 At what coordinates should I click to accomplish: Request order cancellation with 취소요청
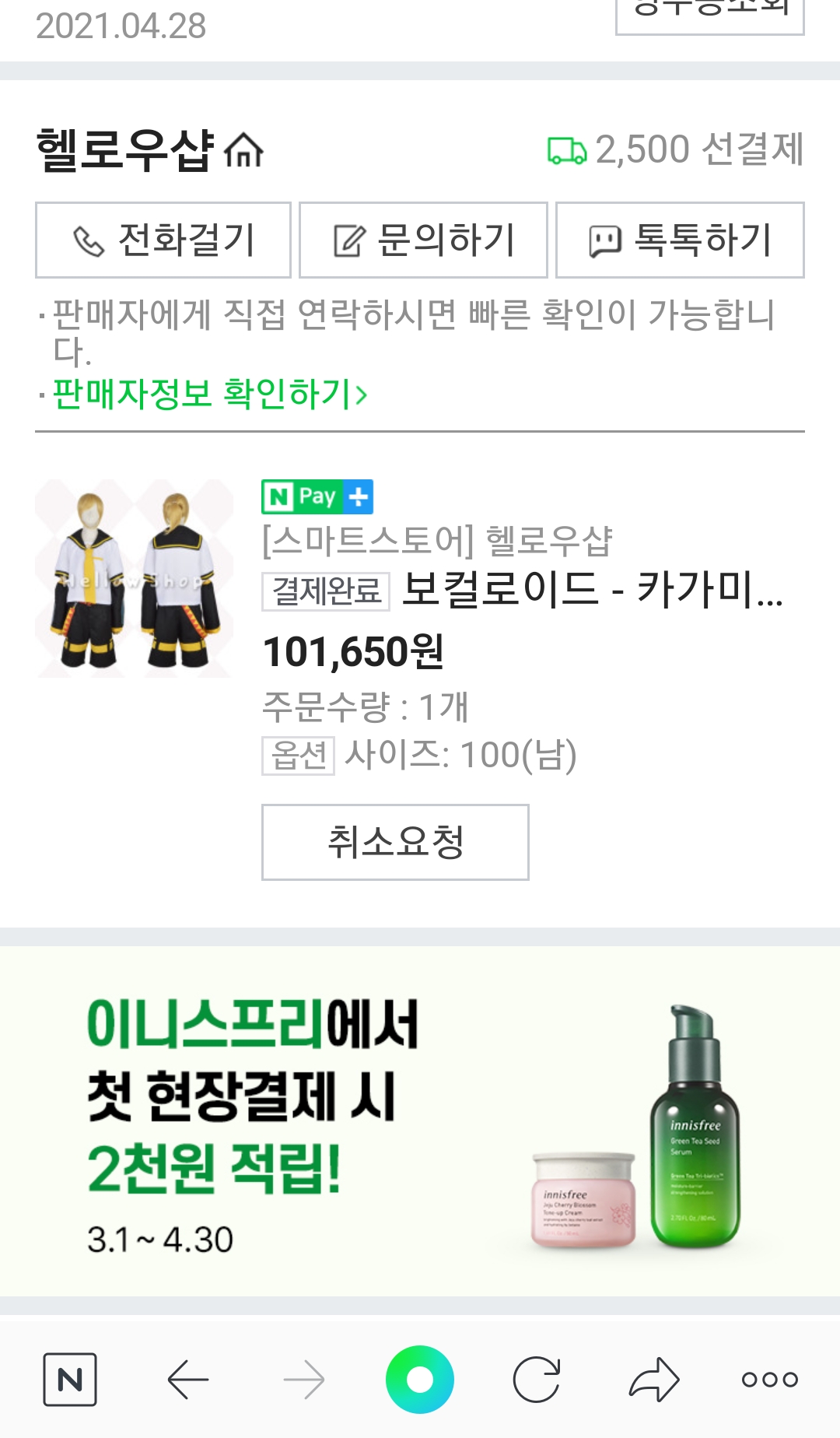pyautogui.click(x=395, y=842)
